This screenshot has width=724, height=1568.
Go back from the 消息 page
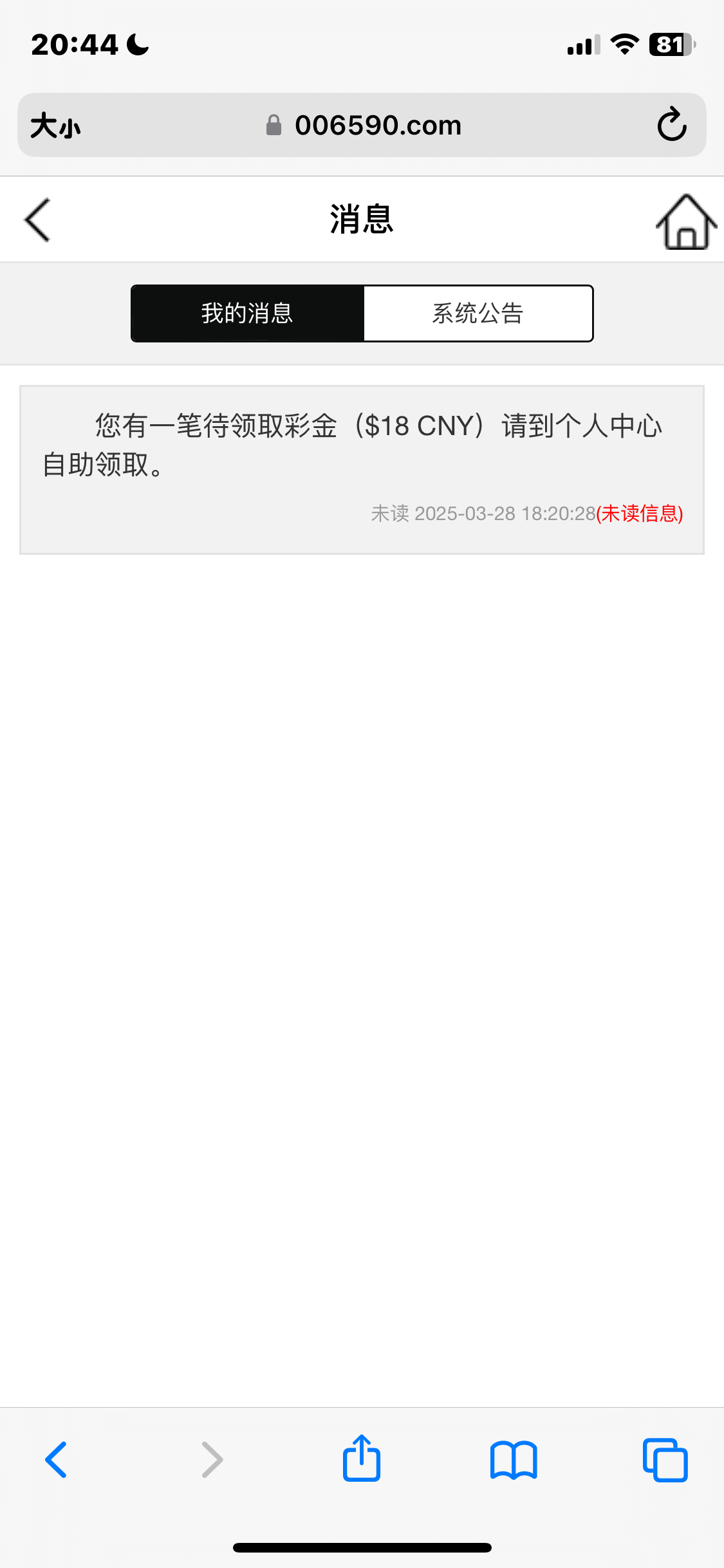[x=37, y=220]
